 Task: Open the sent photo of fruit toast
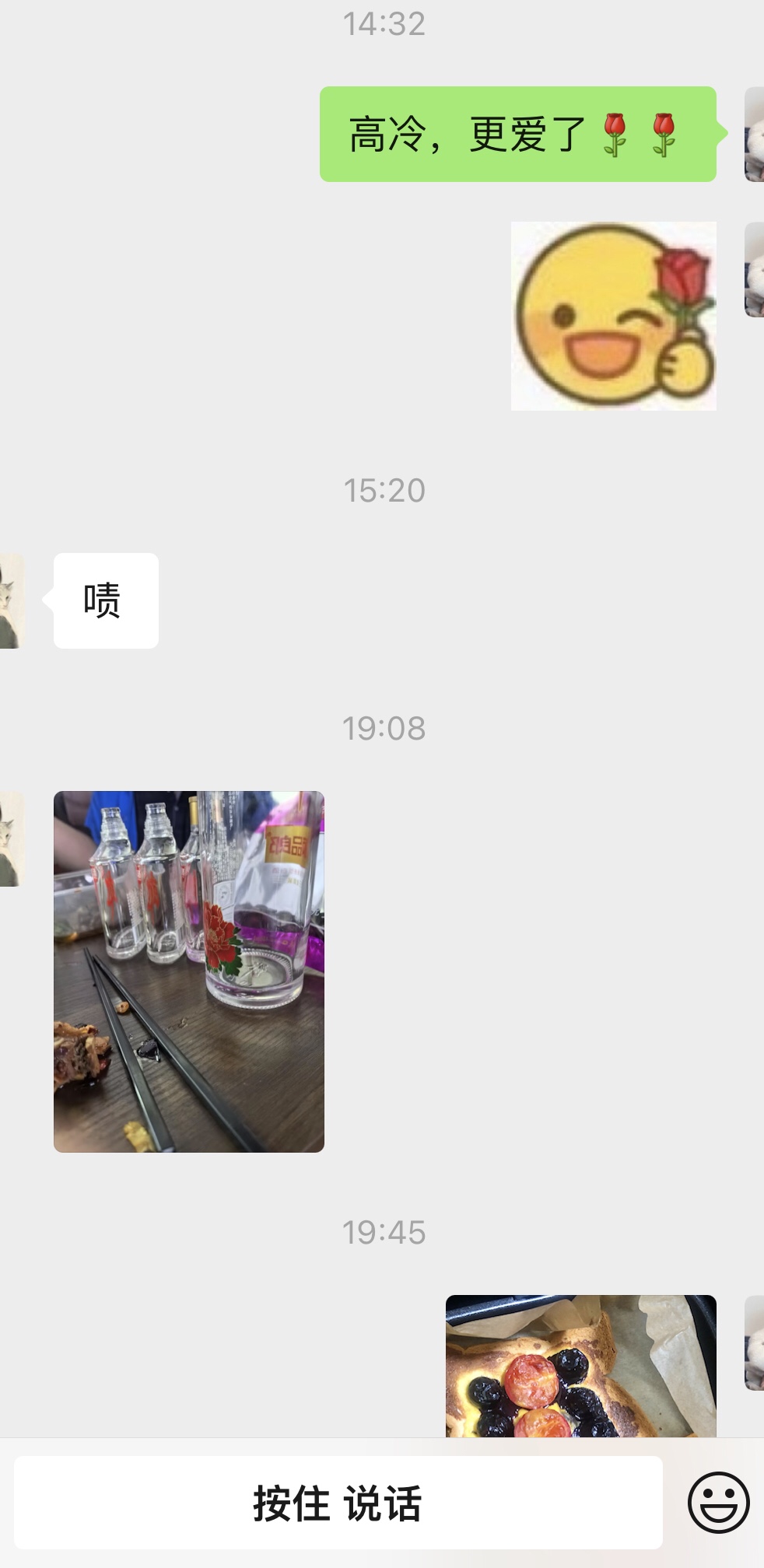pyautogui.click(x=581, y=1366)
